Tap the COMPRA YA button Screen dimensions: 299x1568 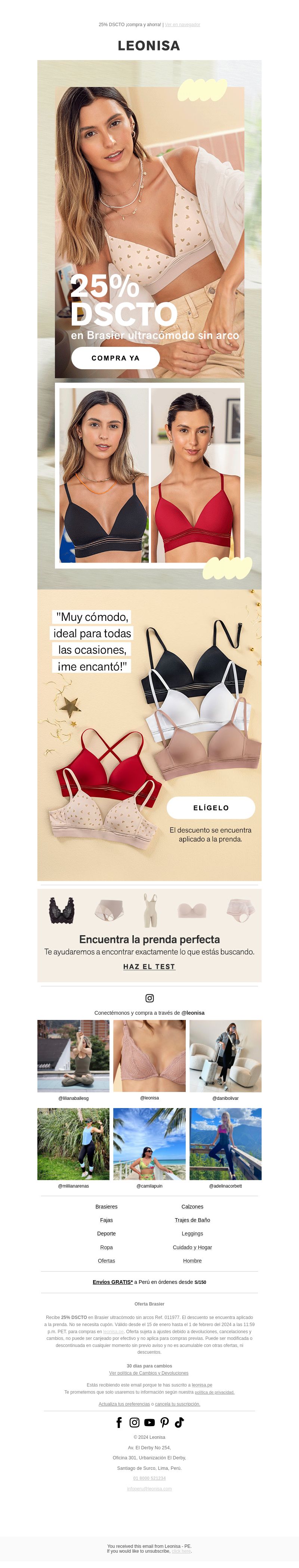point(115,358)
